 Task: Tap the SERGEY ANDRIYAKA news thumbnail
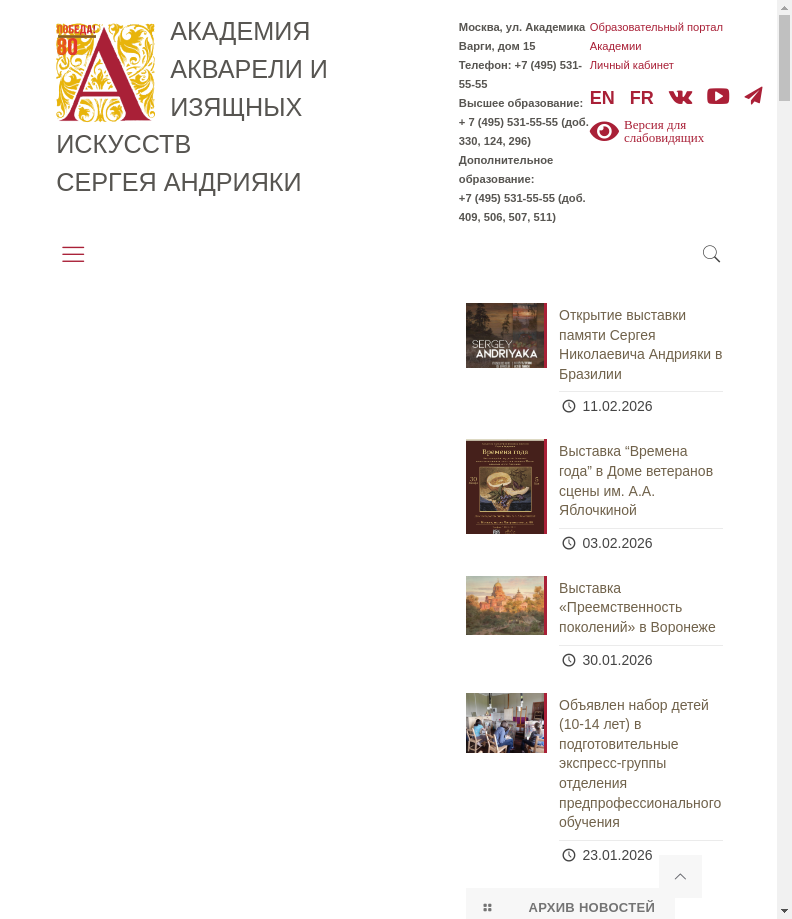(x=506, y=335)
